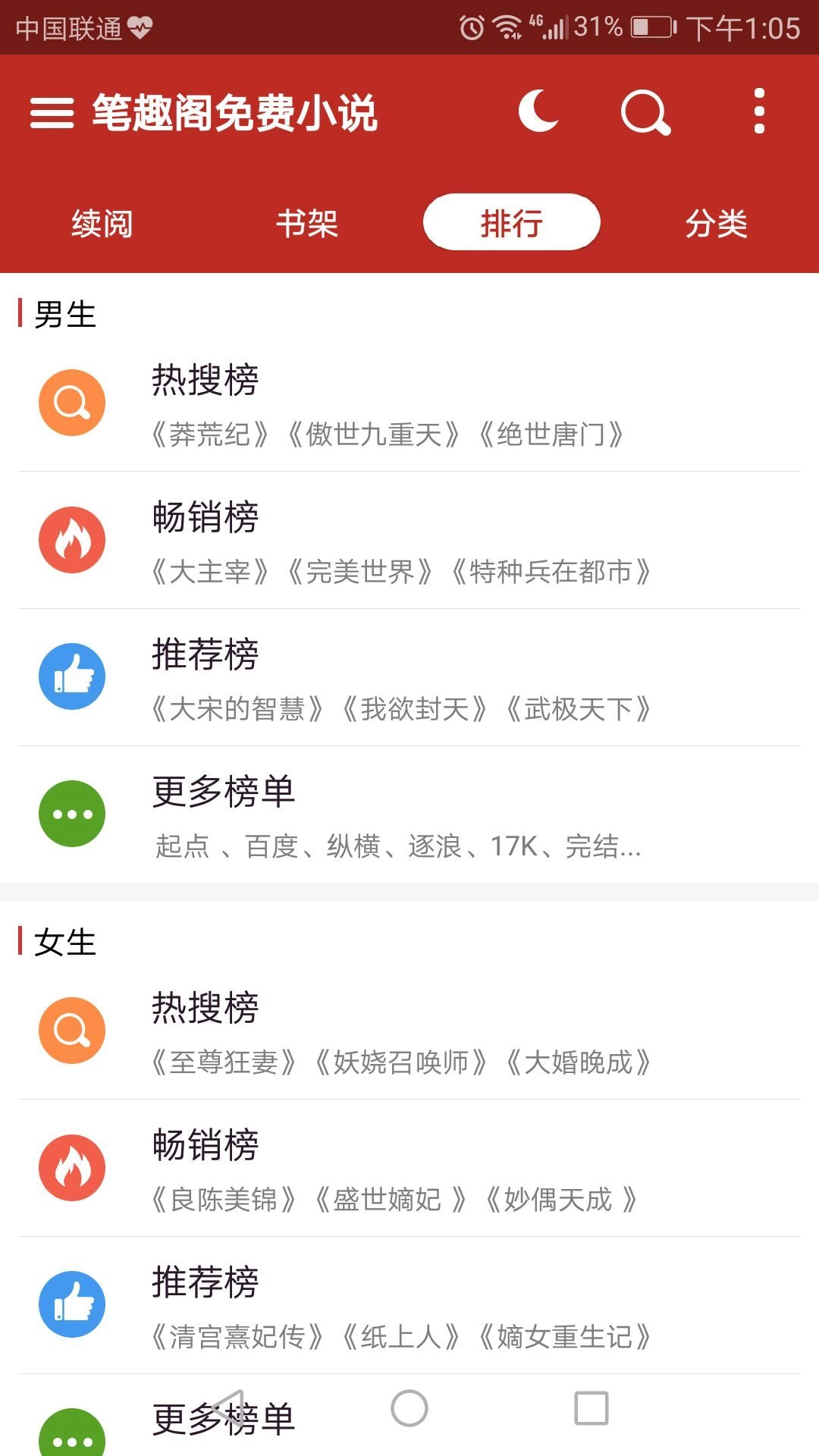The height and width of the screenshot is (1456, 819).
Task: Open the search magnifier in the app bar
Action: point(645,113)
